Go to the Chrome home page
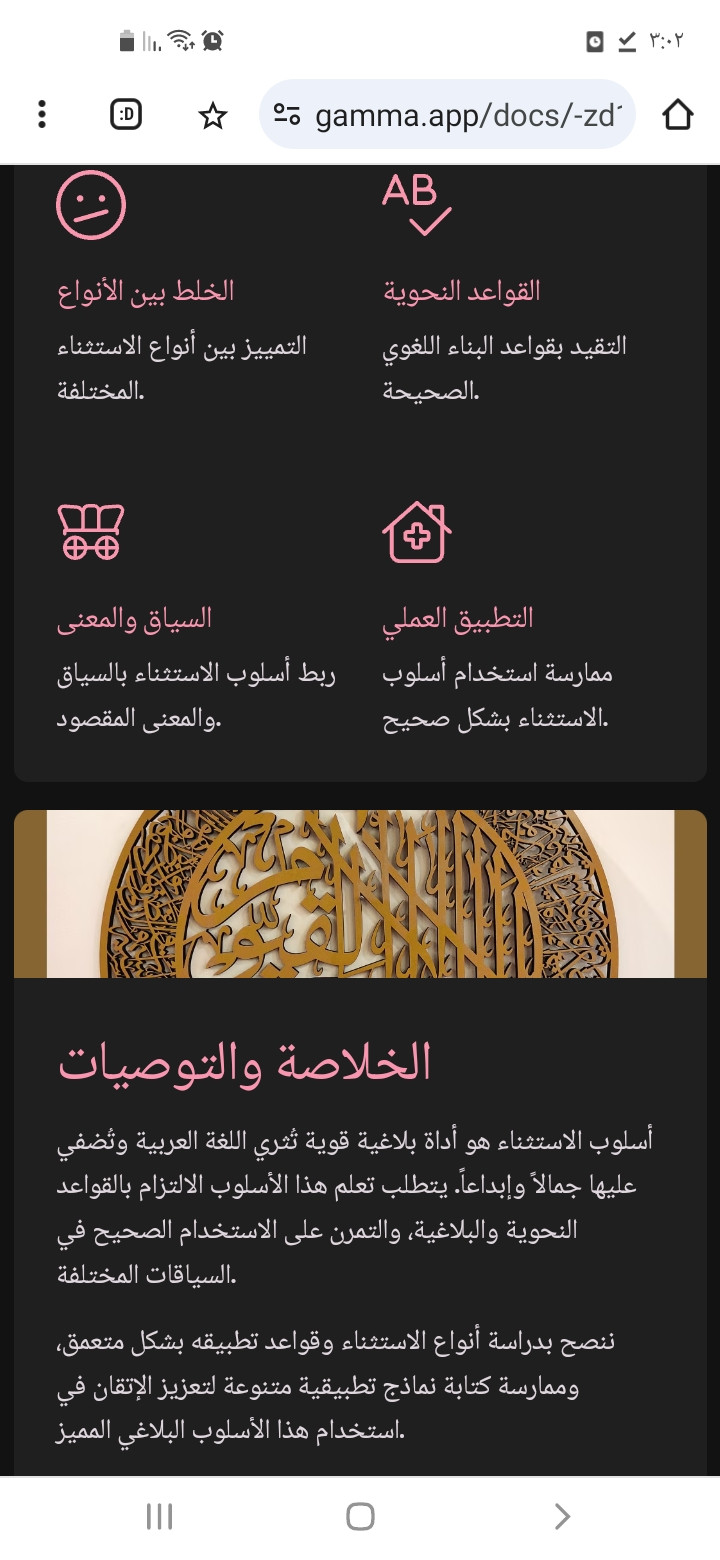The image size is (720, 1560). click(x=677, y=115)
